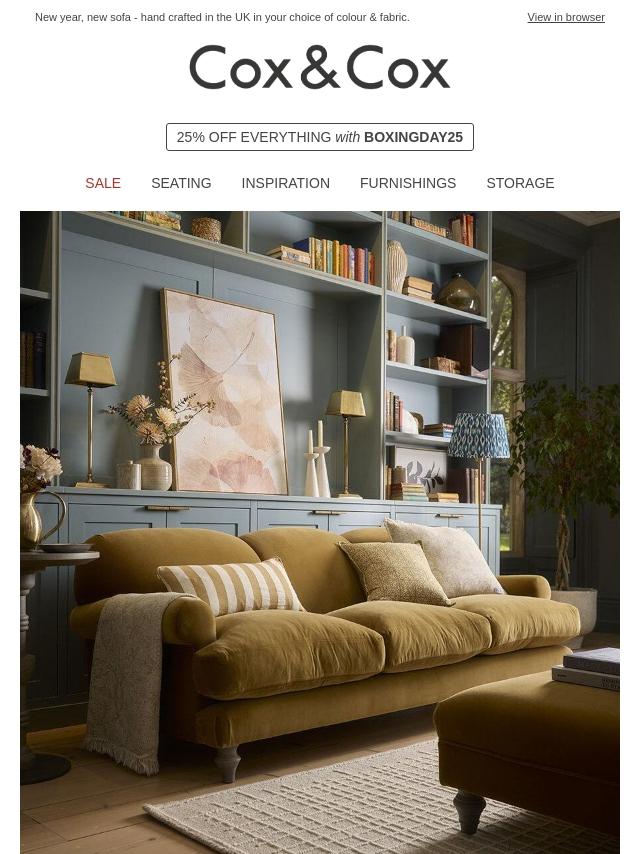The image size is (640, 854).
Task: Tap the 25% off BOXINGDAY25 banner
Action: (320, 137)
